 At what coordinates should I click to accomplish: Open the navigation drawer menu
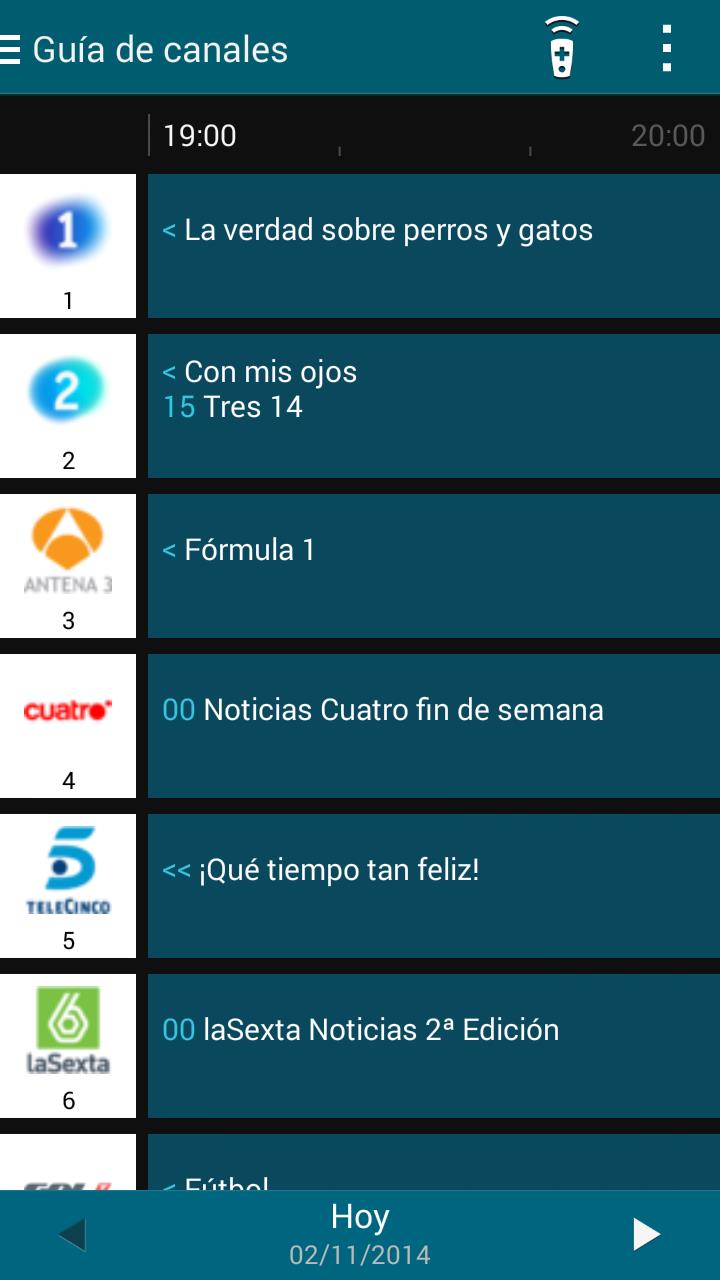click(12, 49)
